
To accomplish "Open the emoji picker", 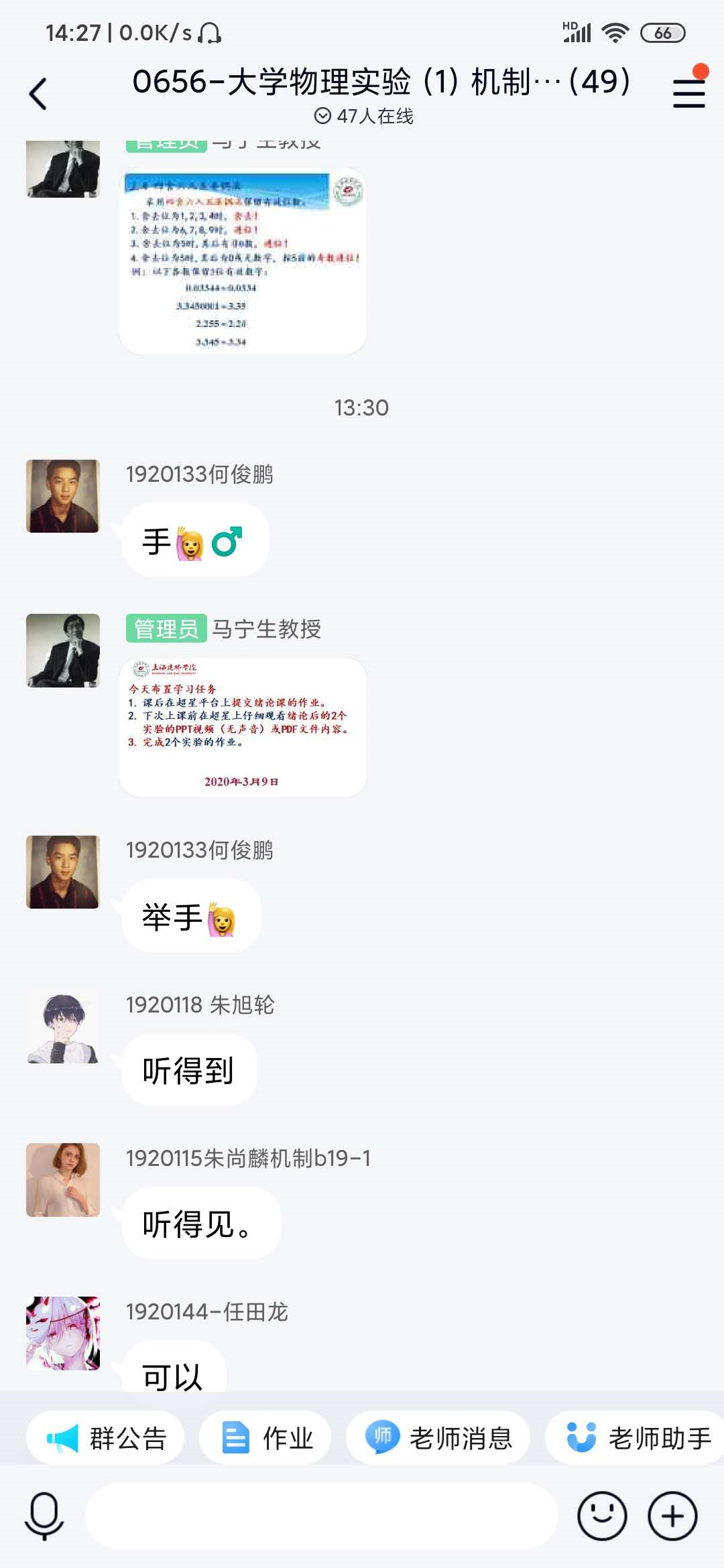I will coord(602,1516).
